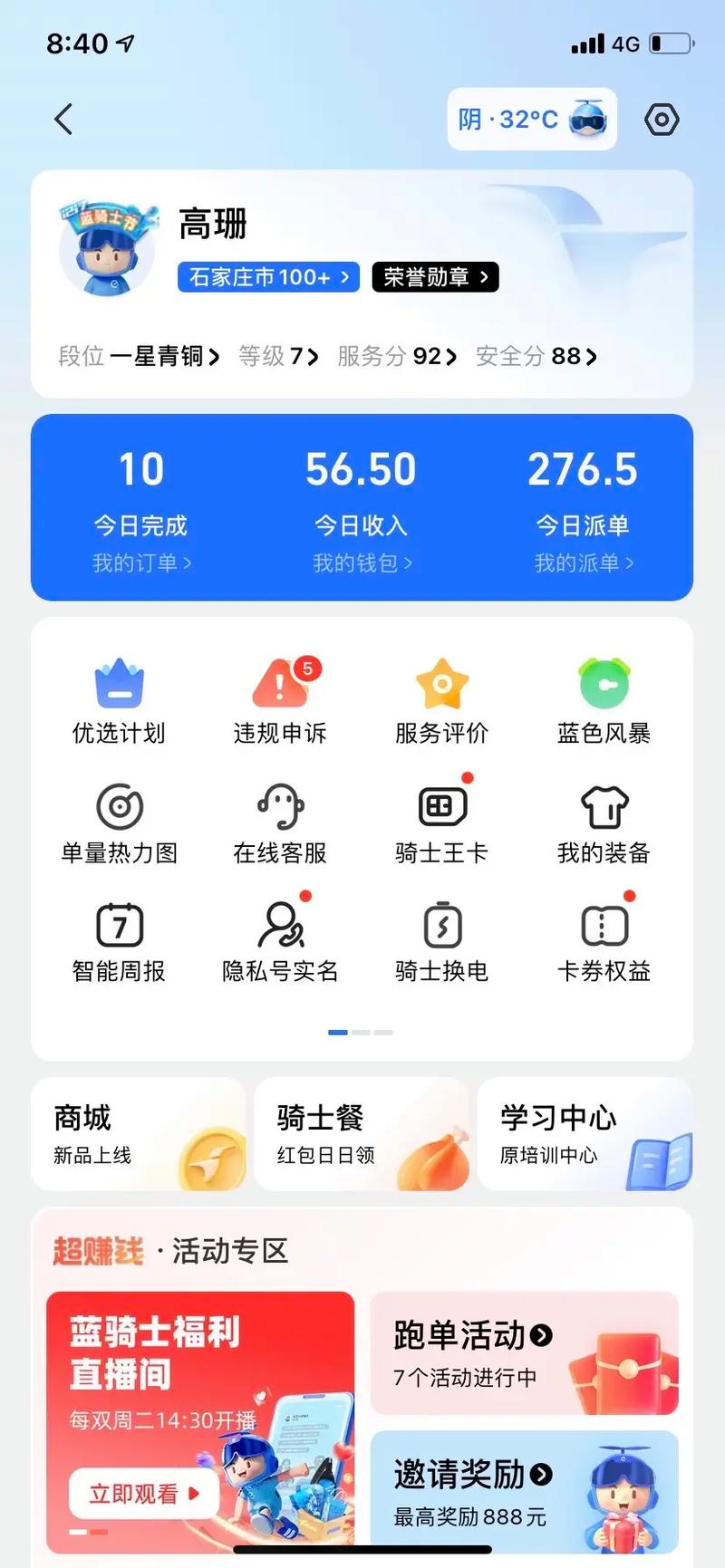
Task: Open 骑士王卡 card icon
Action: [x=441, y=806]
